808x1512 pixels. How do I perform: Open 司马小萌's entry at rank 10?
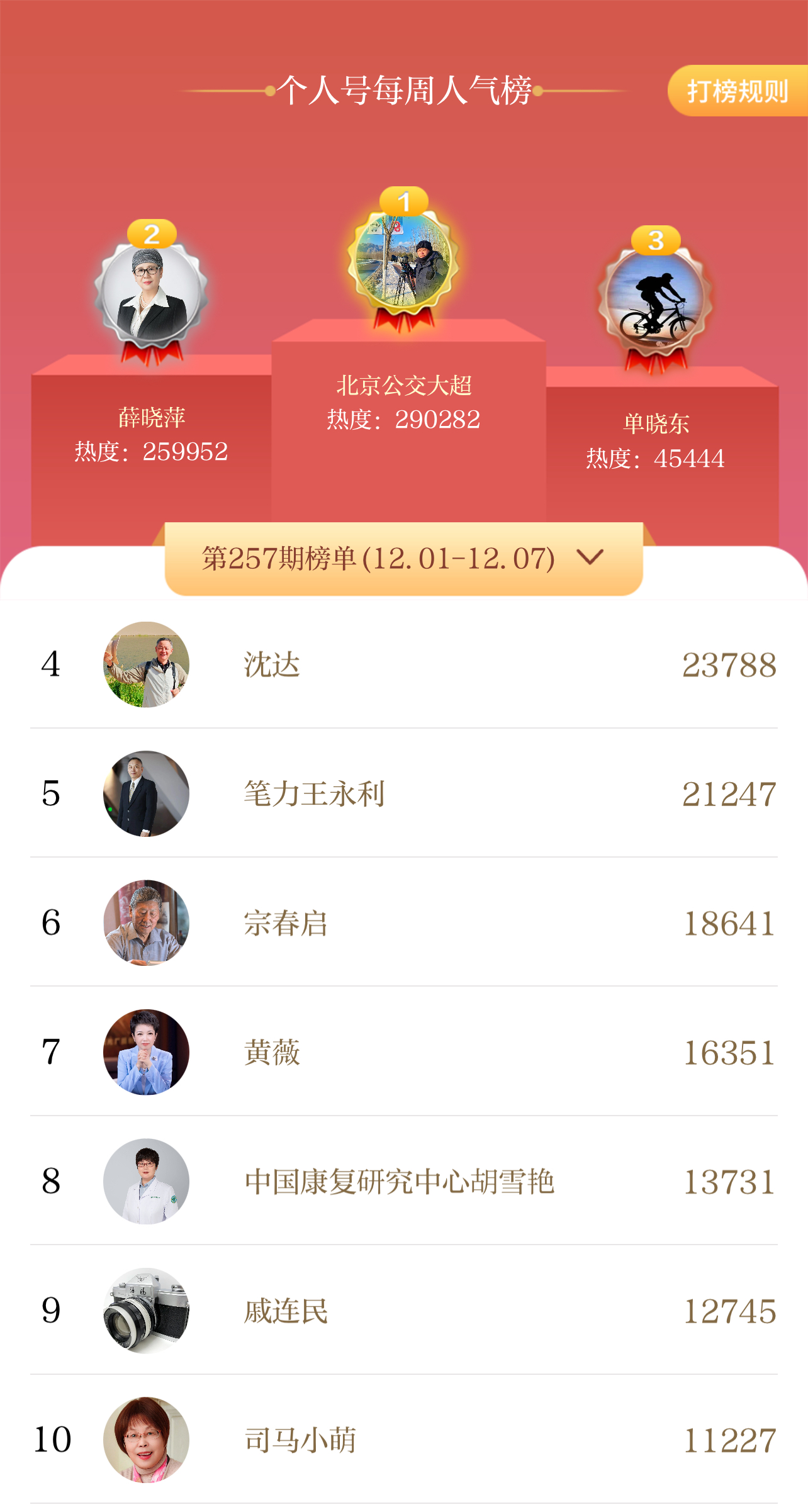pos(404,1440)
